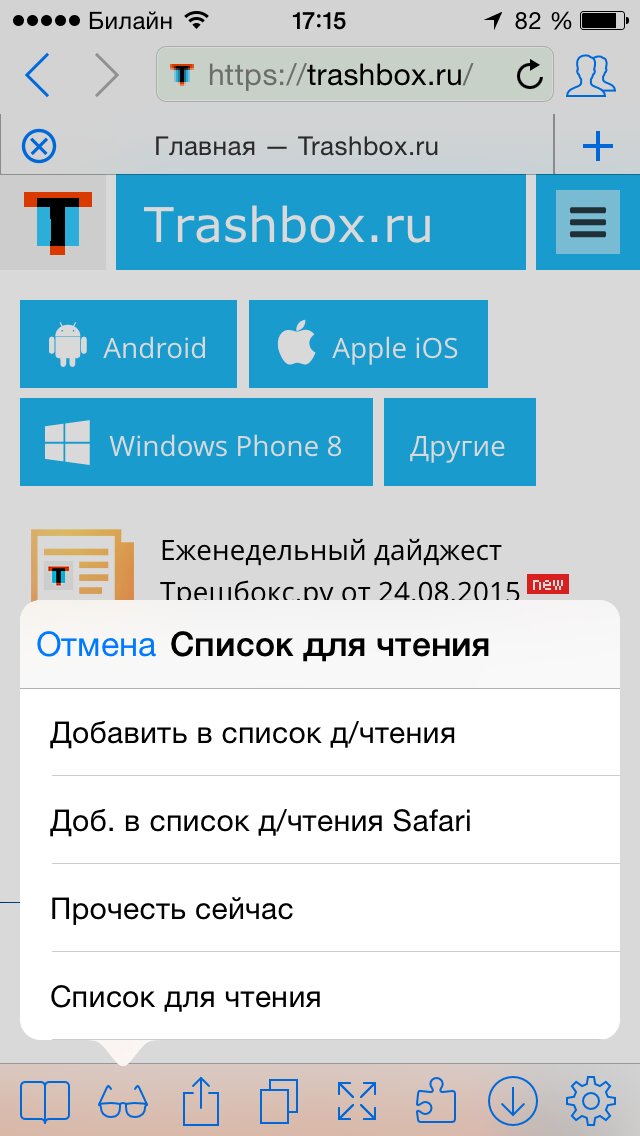Tap Отмена to dismiss the popup
Image resolution: width=640 pixels, height=1136 pixels.
(96, 645)
